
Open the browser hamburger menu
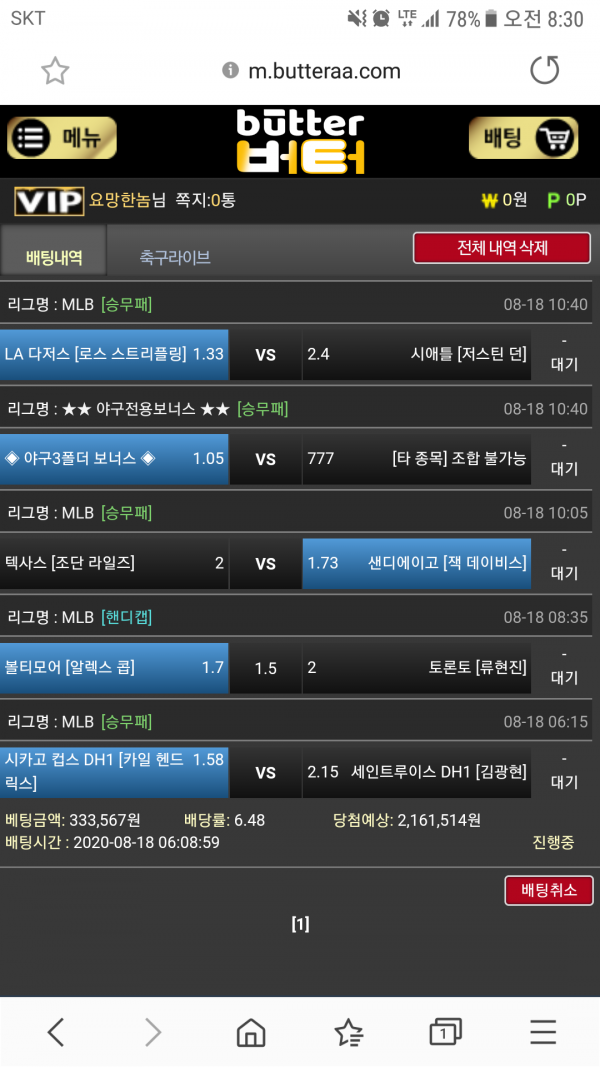tap(544, 1032)
